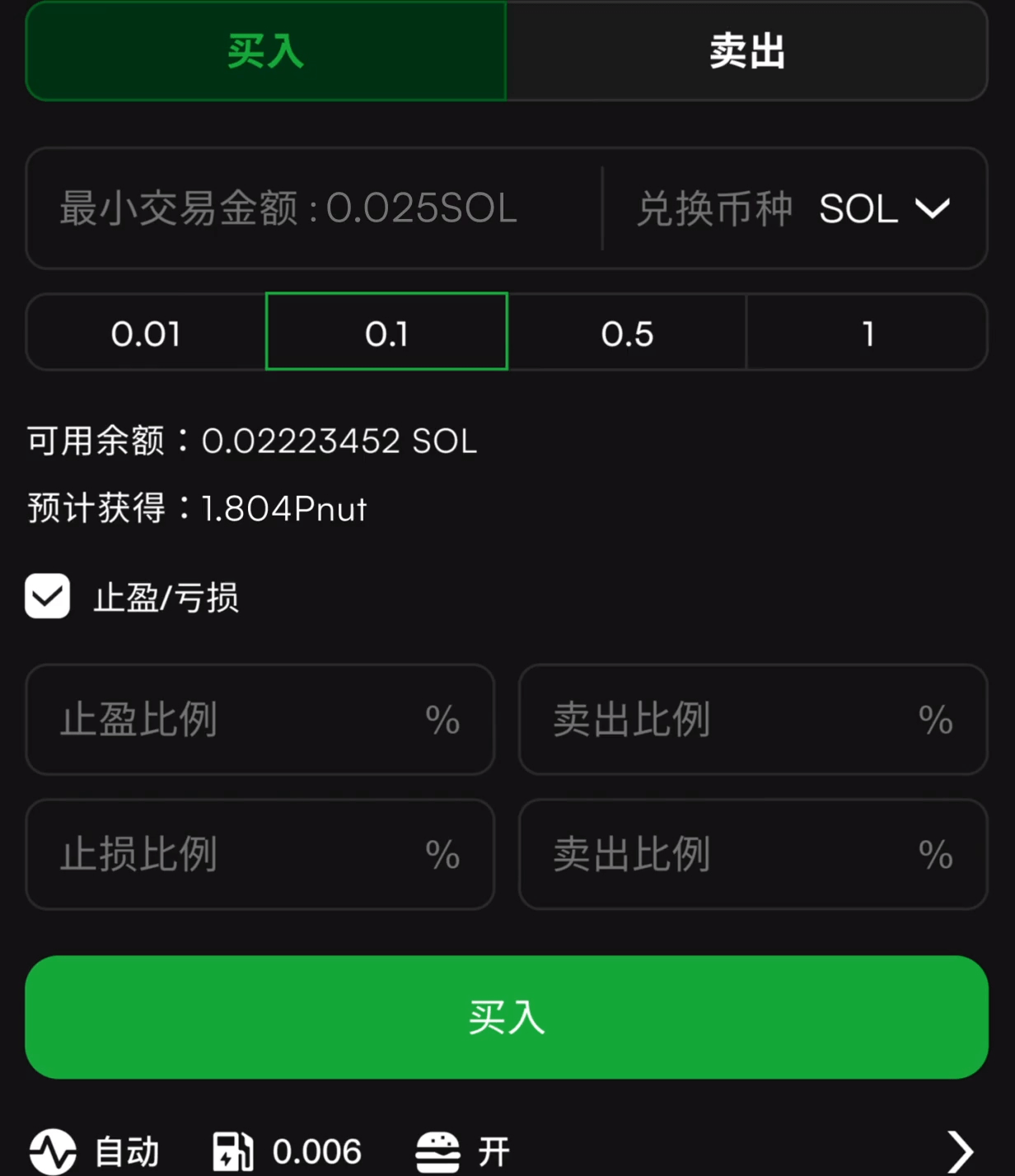This screenshot has height=1176, width=1015.
Task: Focus the 止盈比例 input field
Action: [x=239, y=720]
